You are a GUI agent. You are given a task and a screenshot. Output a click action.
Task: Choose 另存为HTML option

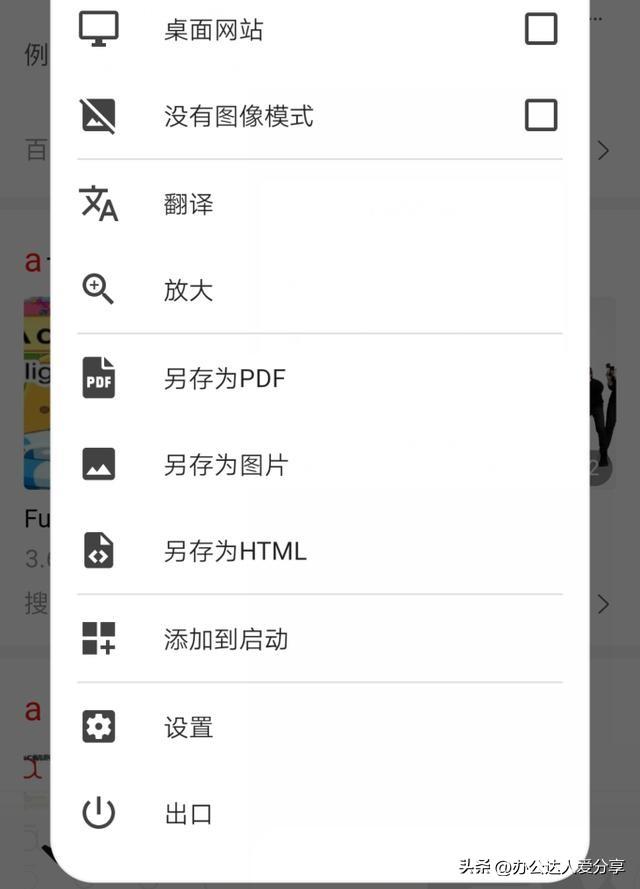(x=235, y=551)
